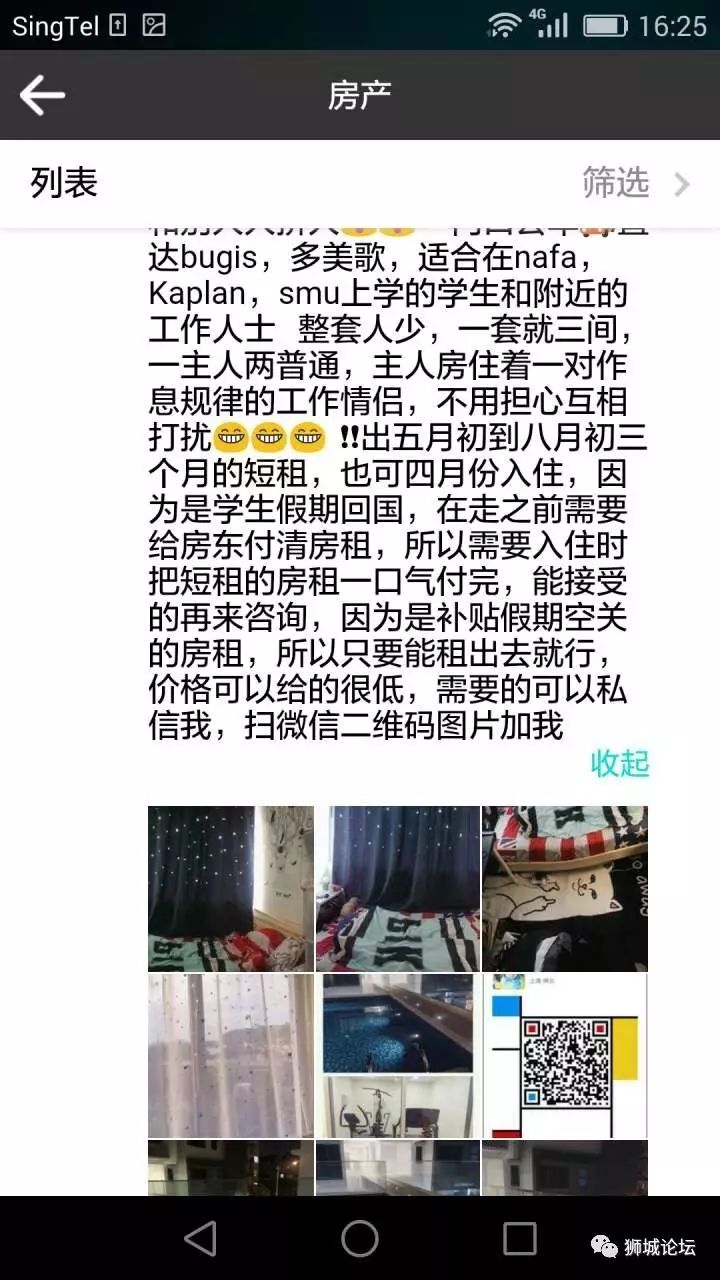Open the WeChat QR code image thumbnail
Viewport: 720px width, 1280px height.
[565, 1055]
